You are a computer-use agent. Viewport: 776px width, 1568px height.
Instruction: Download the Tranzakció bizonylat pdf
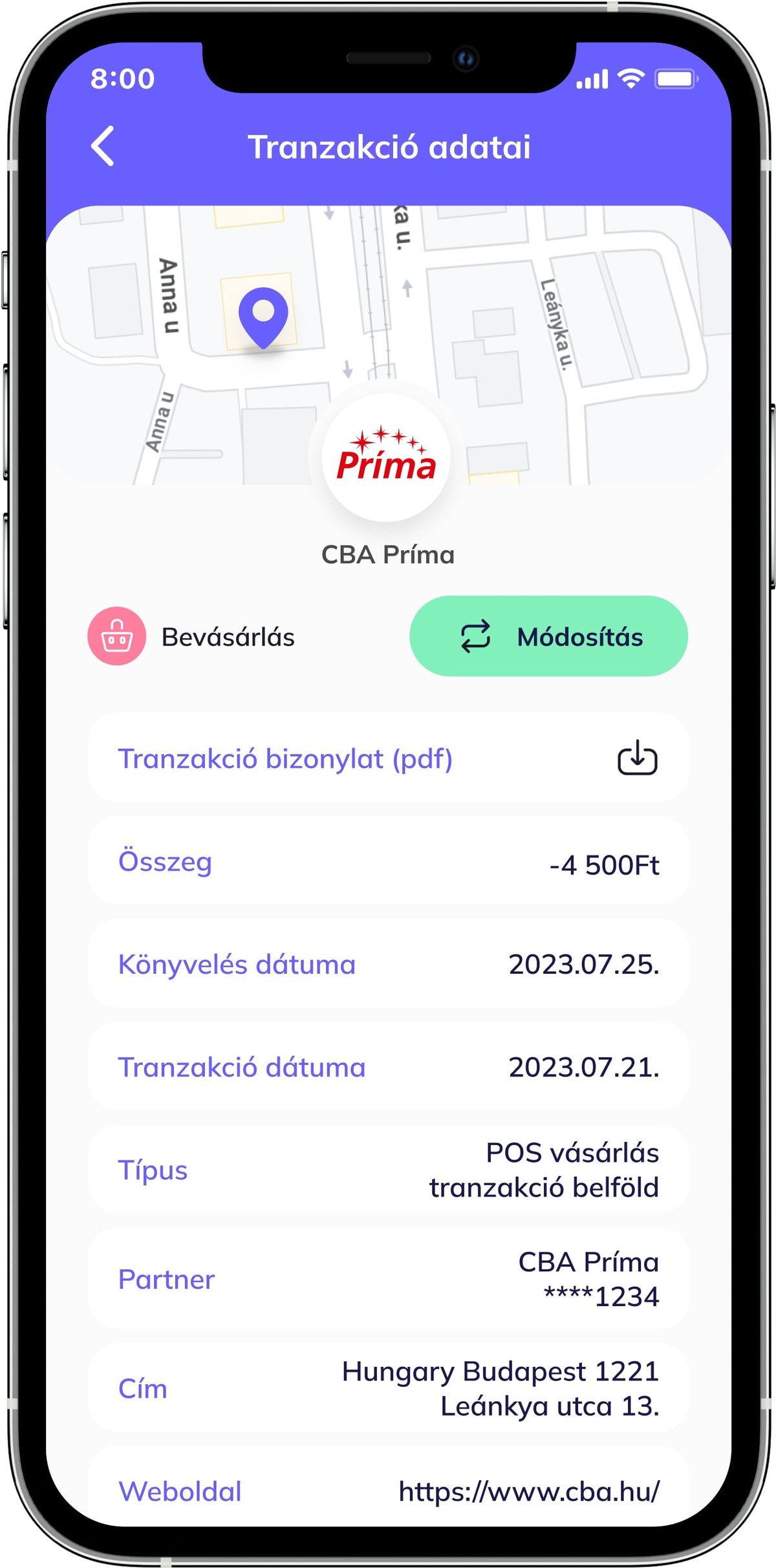[x=637, y=758]
